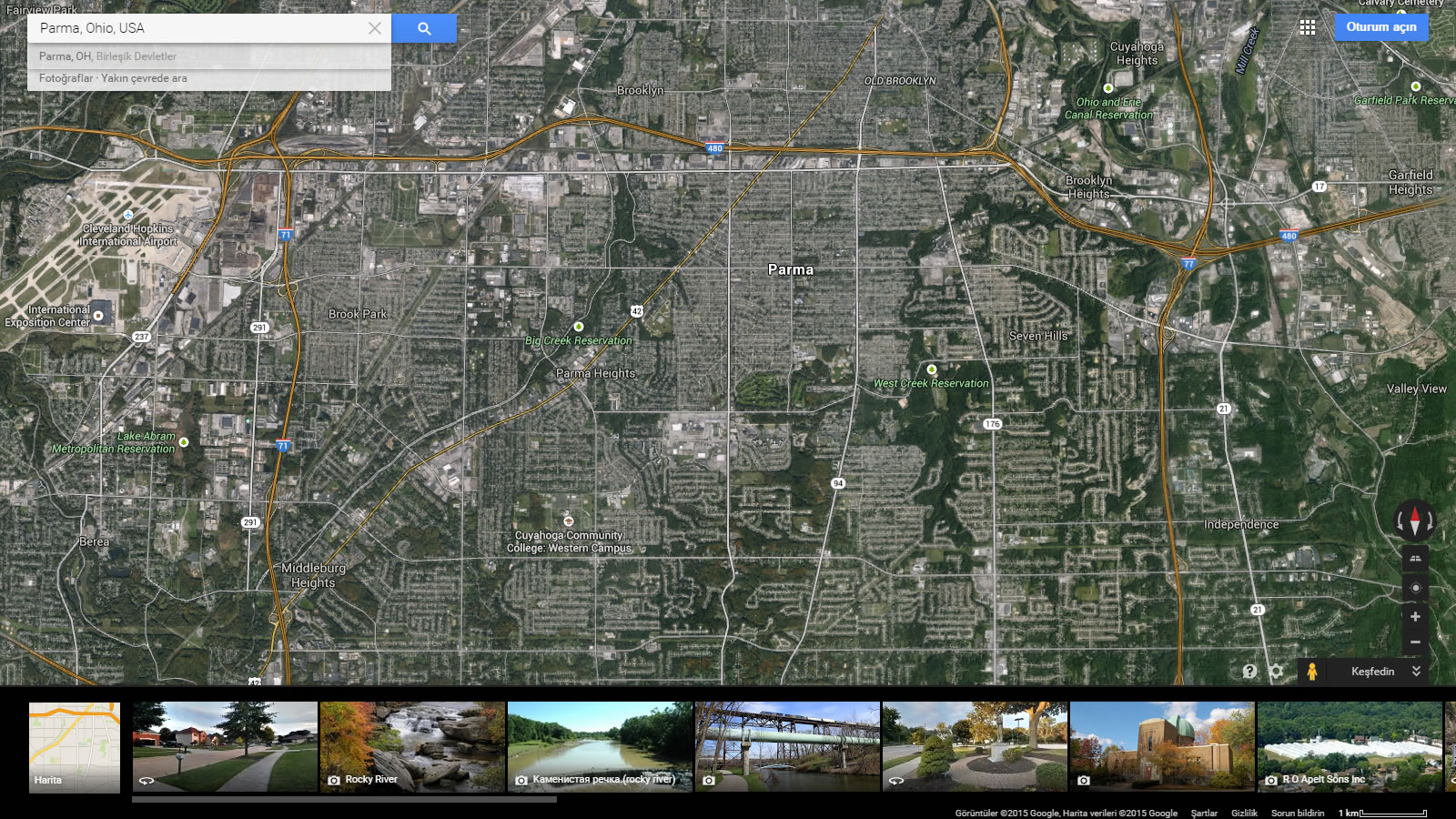Image resolution: width=1456 pixels, height=819 pixels.
Task: Zoom out with the minus button
Action: 1415,642
